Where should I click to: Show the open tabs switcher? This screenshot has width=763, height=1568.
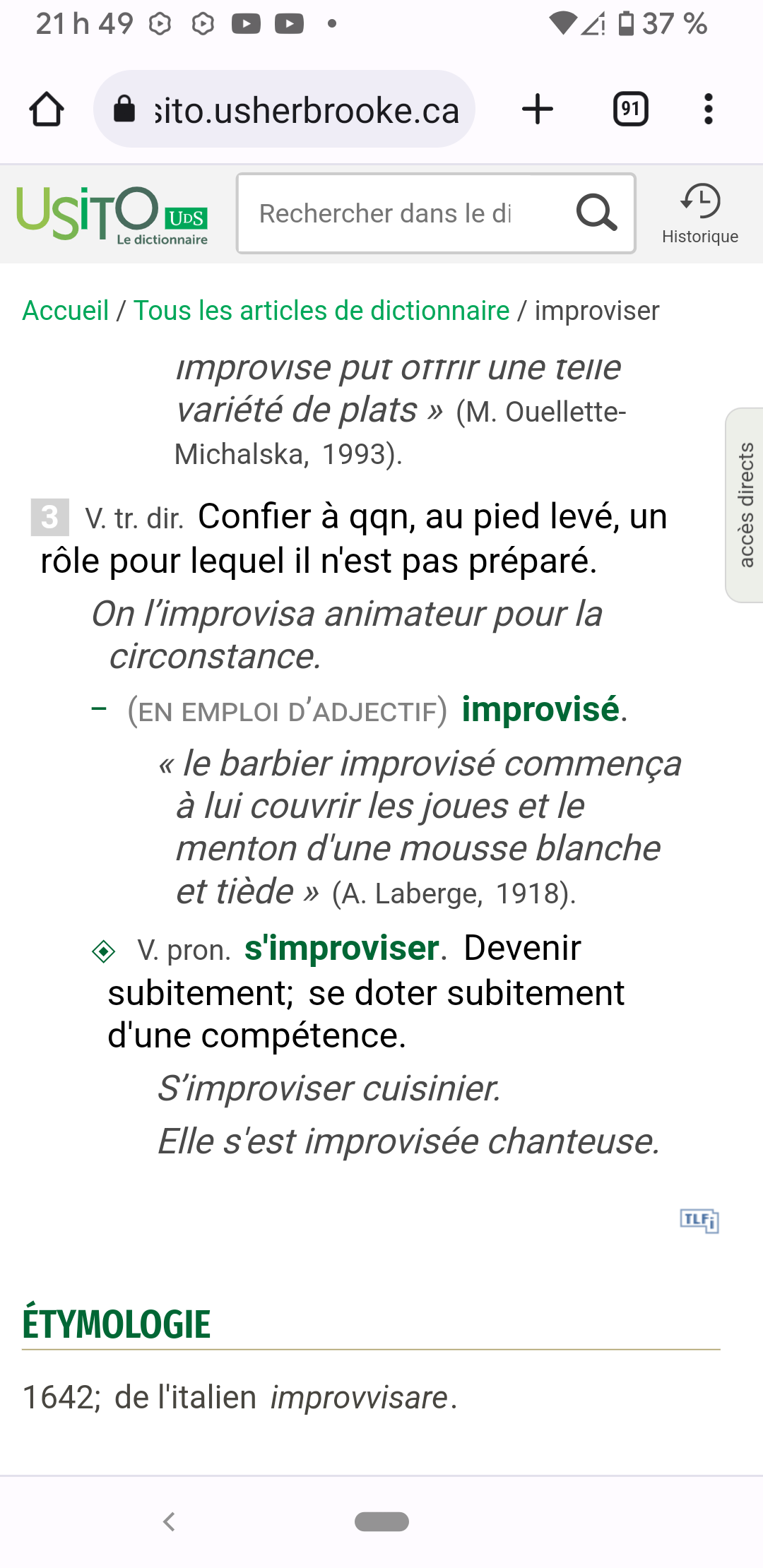point(630,109)
